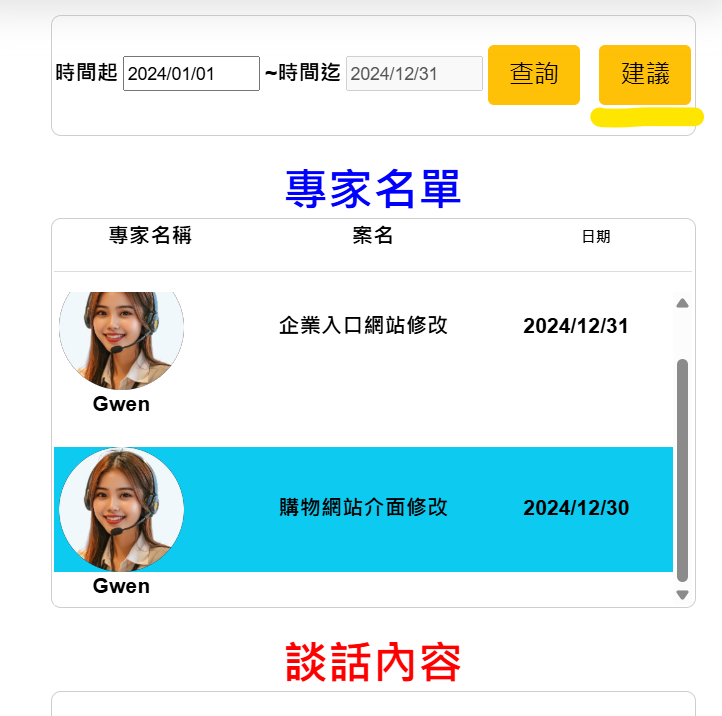Screen dimensions: 722x716
Task: Tap the 時間起 start date field
Action: (x=191, y=74)
